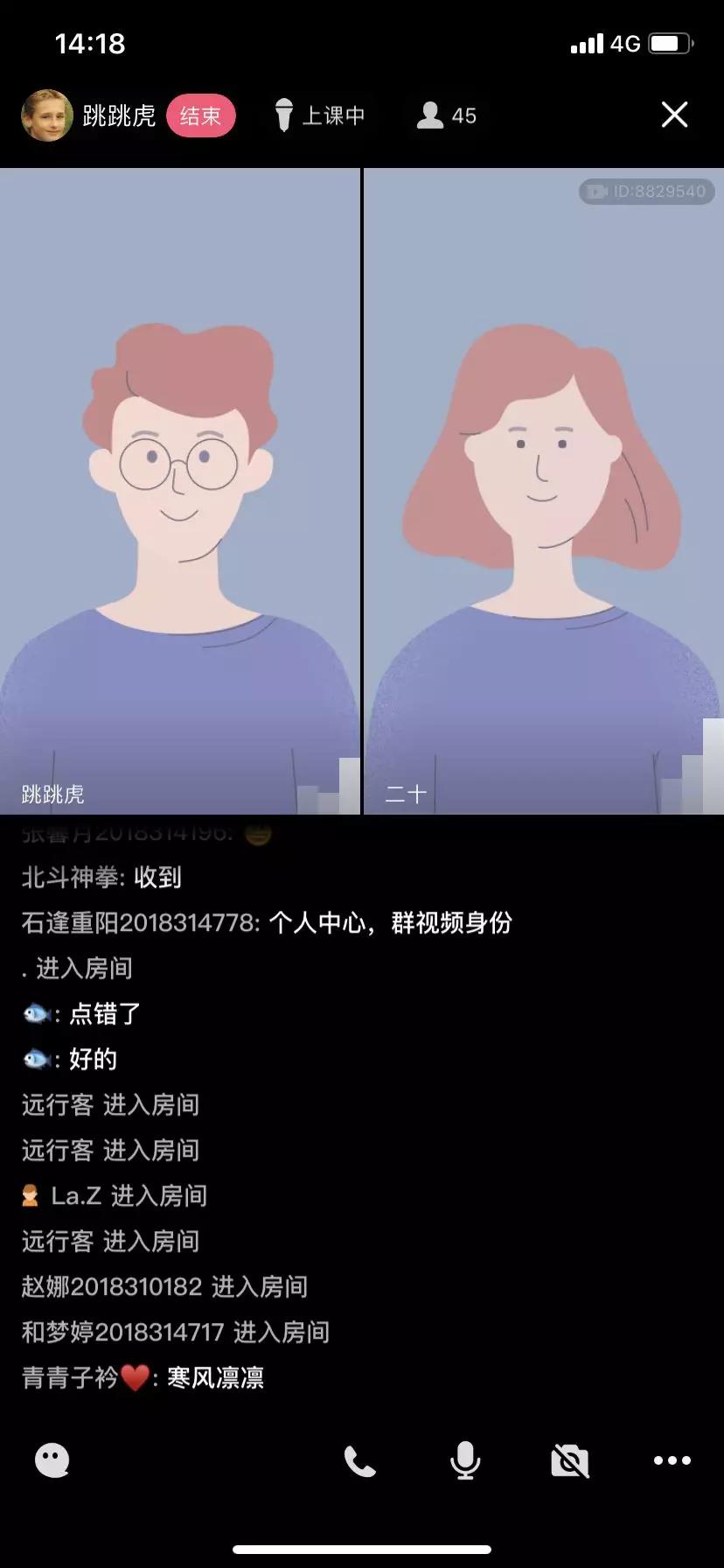Close the live room with X
This screenshot has width=724, height=1568.
674,115
